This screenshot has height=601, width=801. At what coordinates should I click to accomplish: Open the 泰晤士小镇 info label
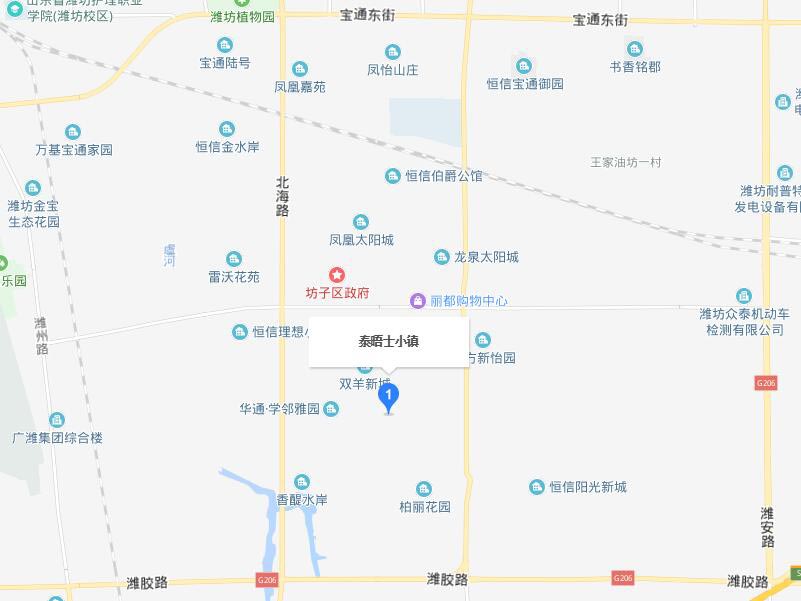[389, 342]
